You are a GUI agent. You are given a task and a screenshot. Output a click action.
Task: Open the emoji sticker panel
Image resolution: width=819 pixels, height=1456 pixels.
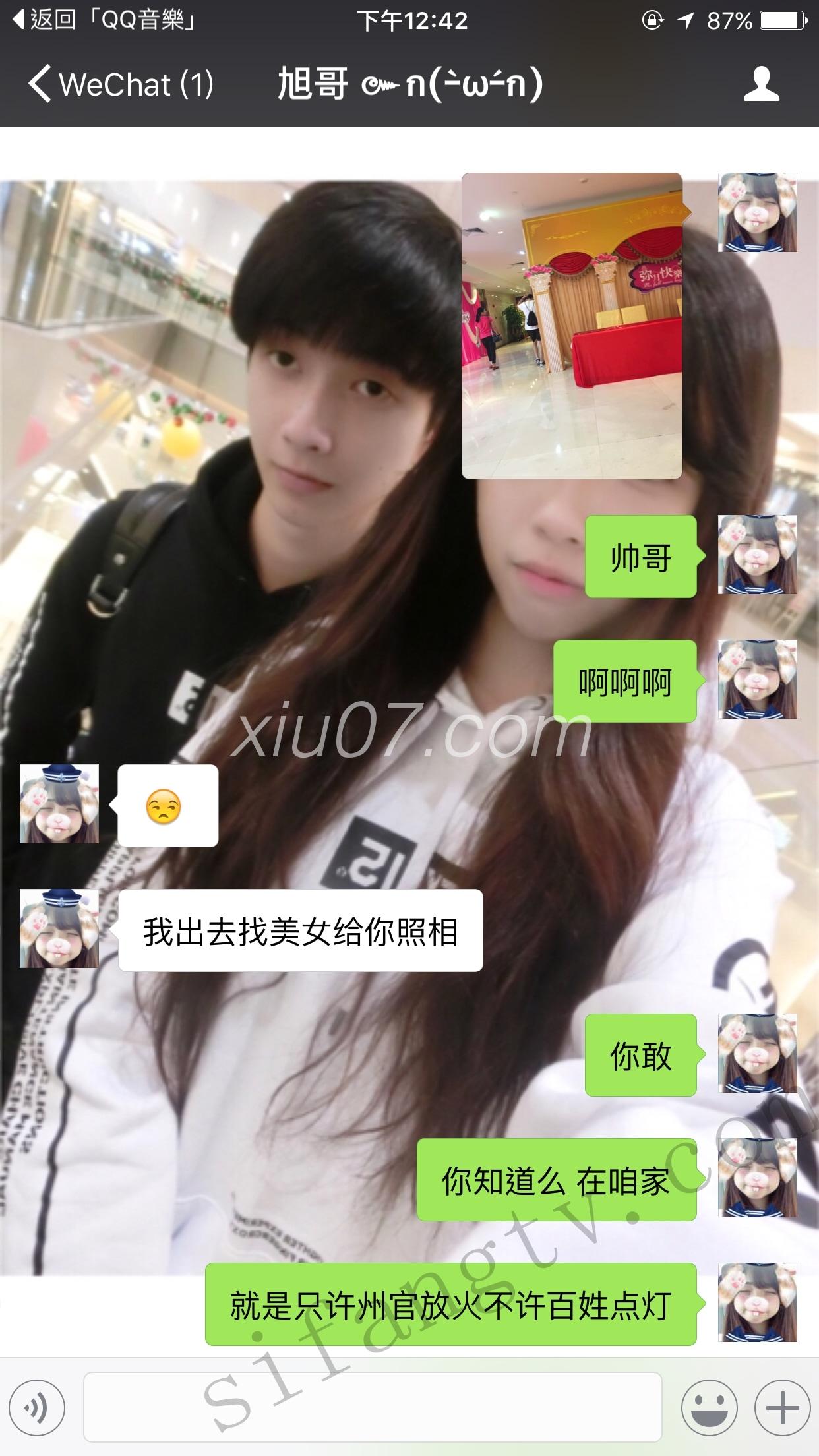tap(710, 1408)
